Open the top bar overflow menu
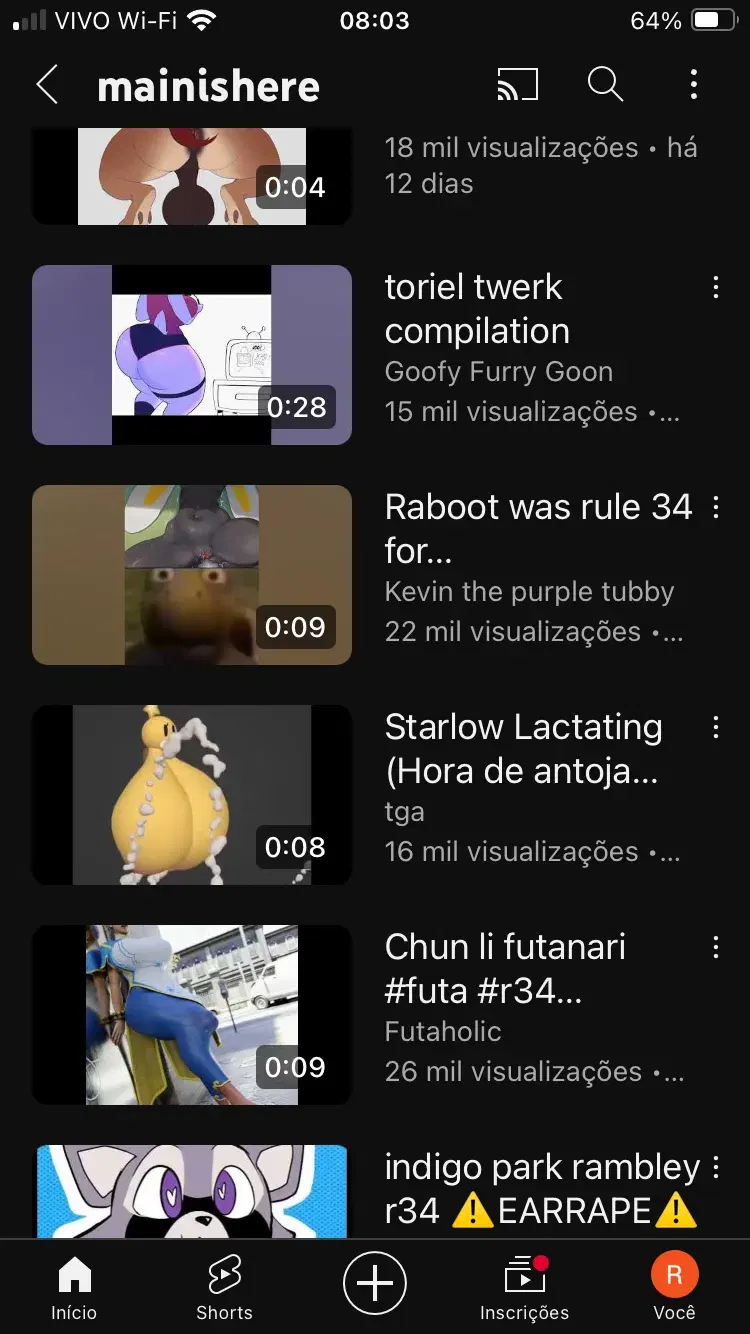750x1334 pixels. (x=693, y=85)
